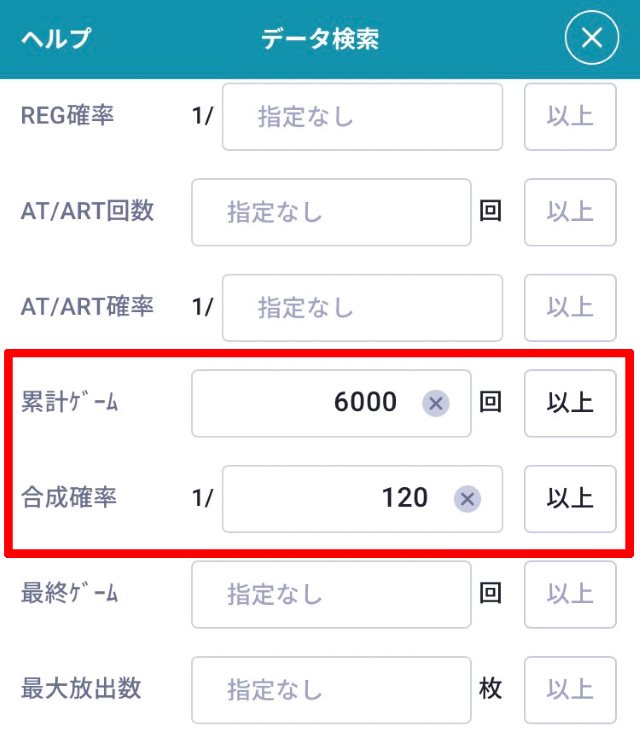
Task: Toggle 以上 button for 合成確率
Action: (570, 498)
